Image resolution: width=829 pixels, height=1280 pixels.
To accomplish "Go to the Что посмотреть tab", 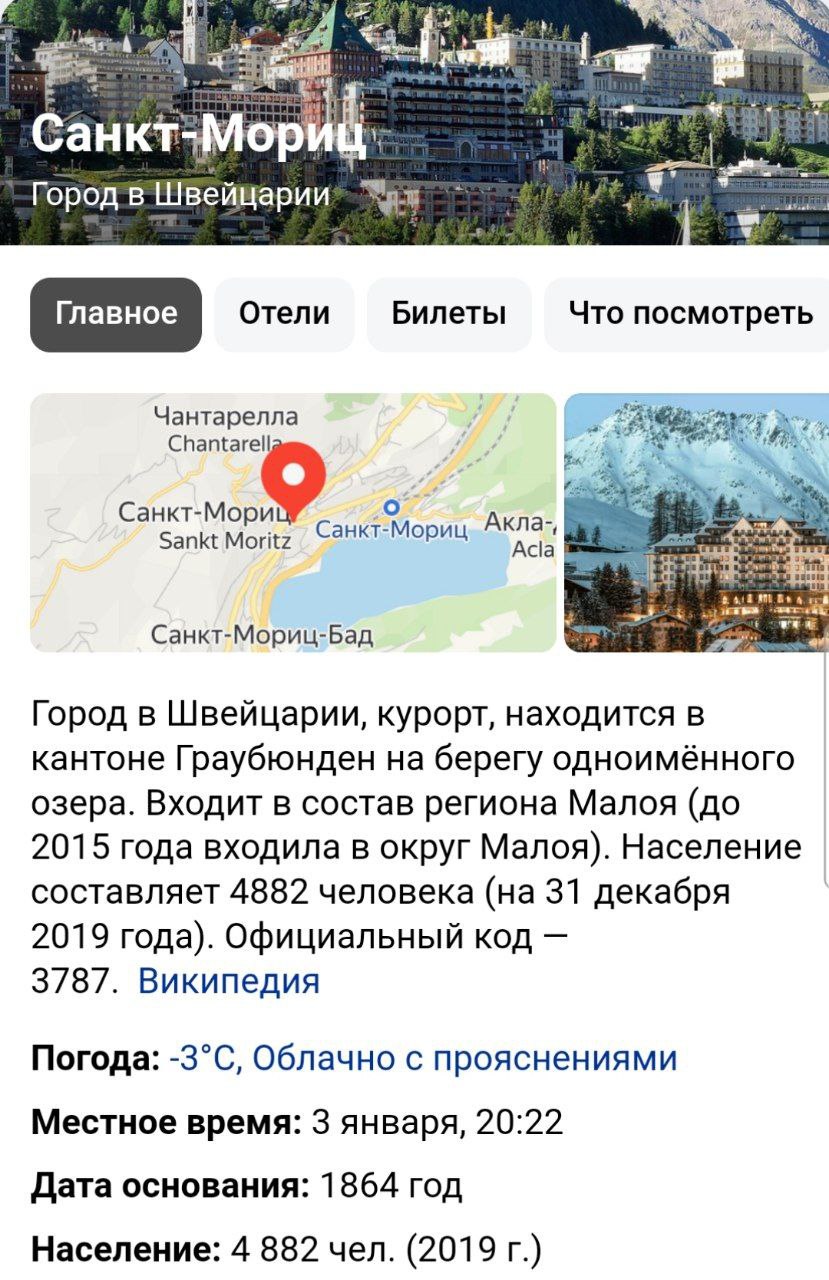I will click(x=690, y=314).
